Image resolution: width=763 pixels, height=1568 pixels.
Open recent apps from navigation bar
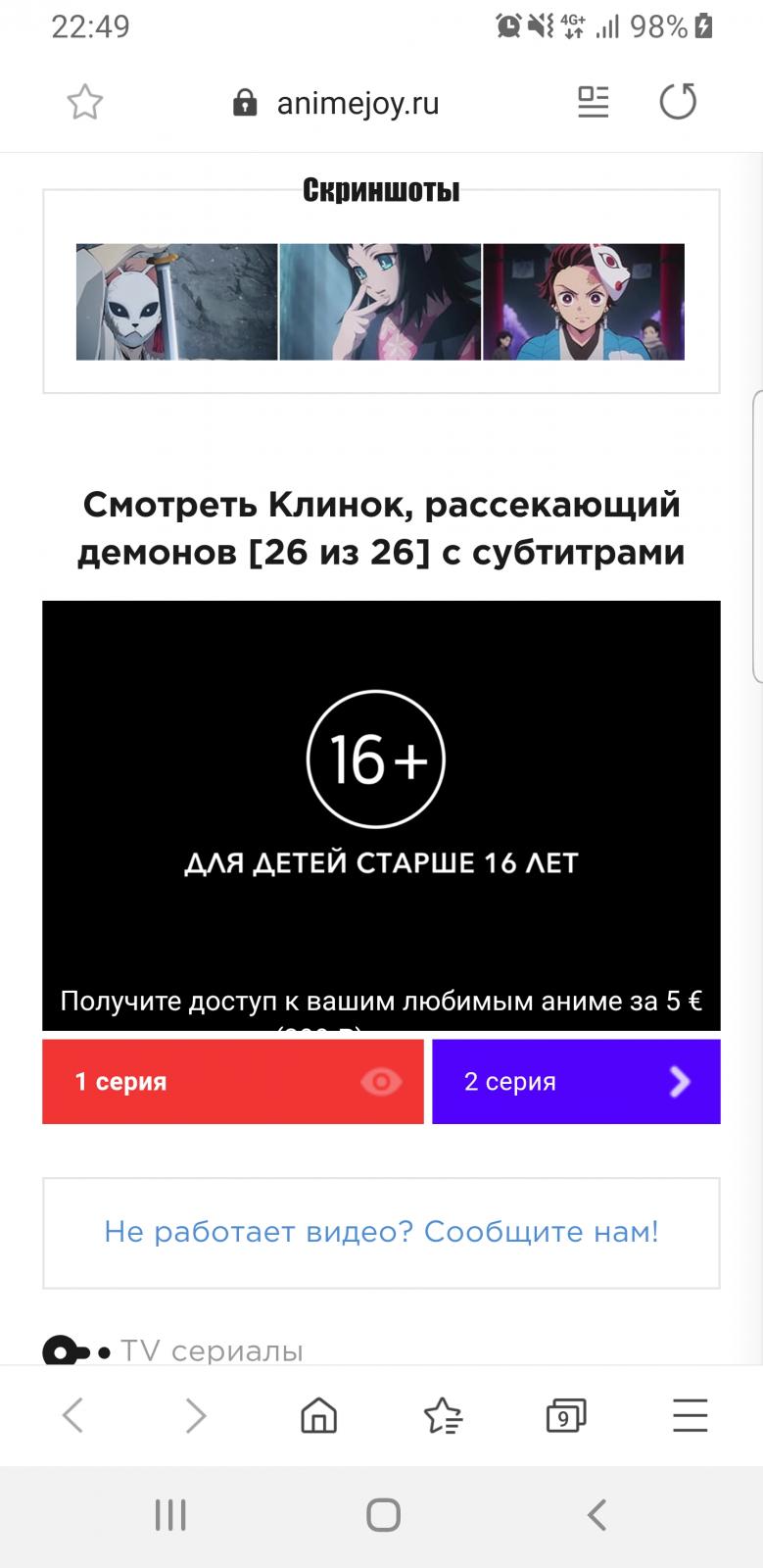click(170, 1515)
